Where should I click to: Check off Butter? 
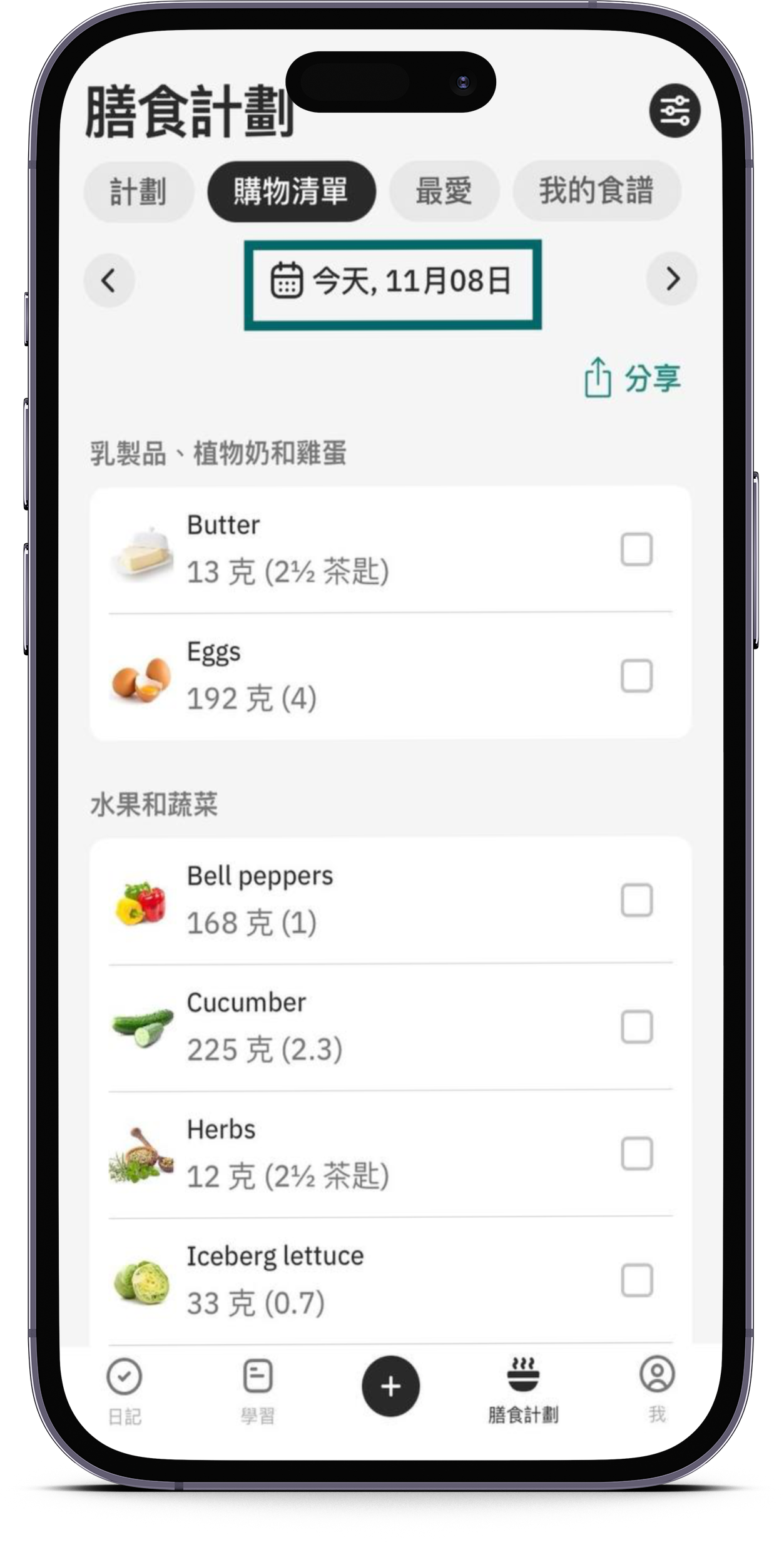coord(636,549)
